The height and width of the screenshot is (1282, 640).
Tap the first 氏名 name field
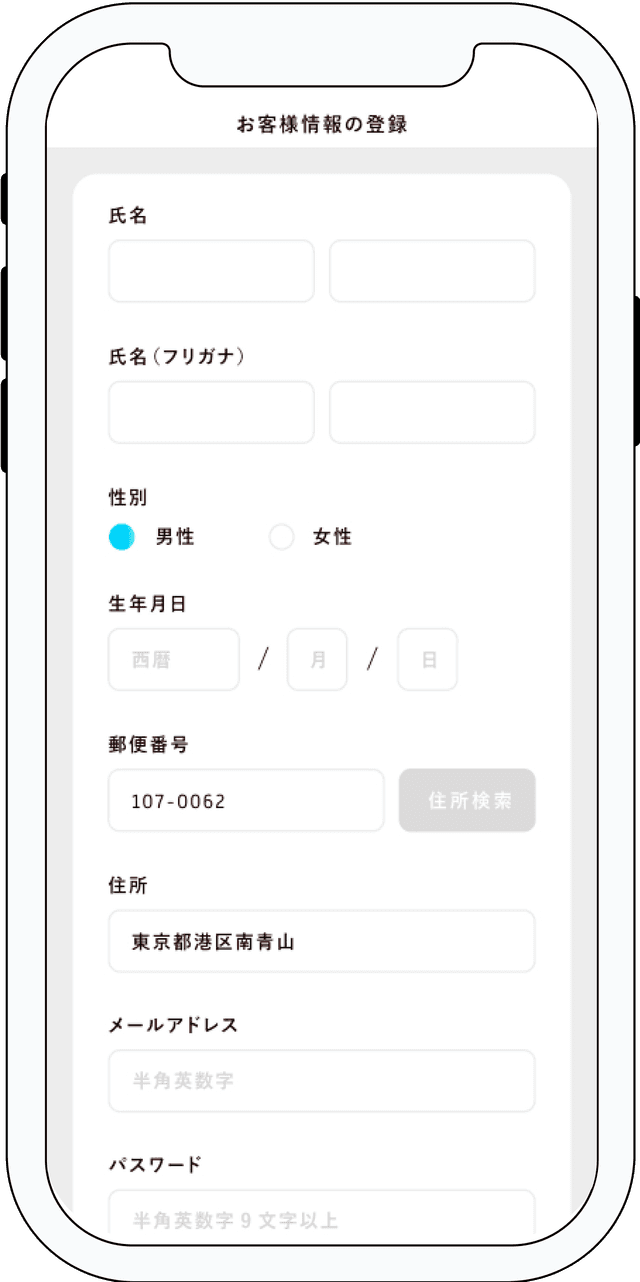(x=211, y=271)
